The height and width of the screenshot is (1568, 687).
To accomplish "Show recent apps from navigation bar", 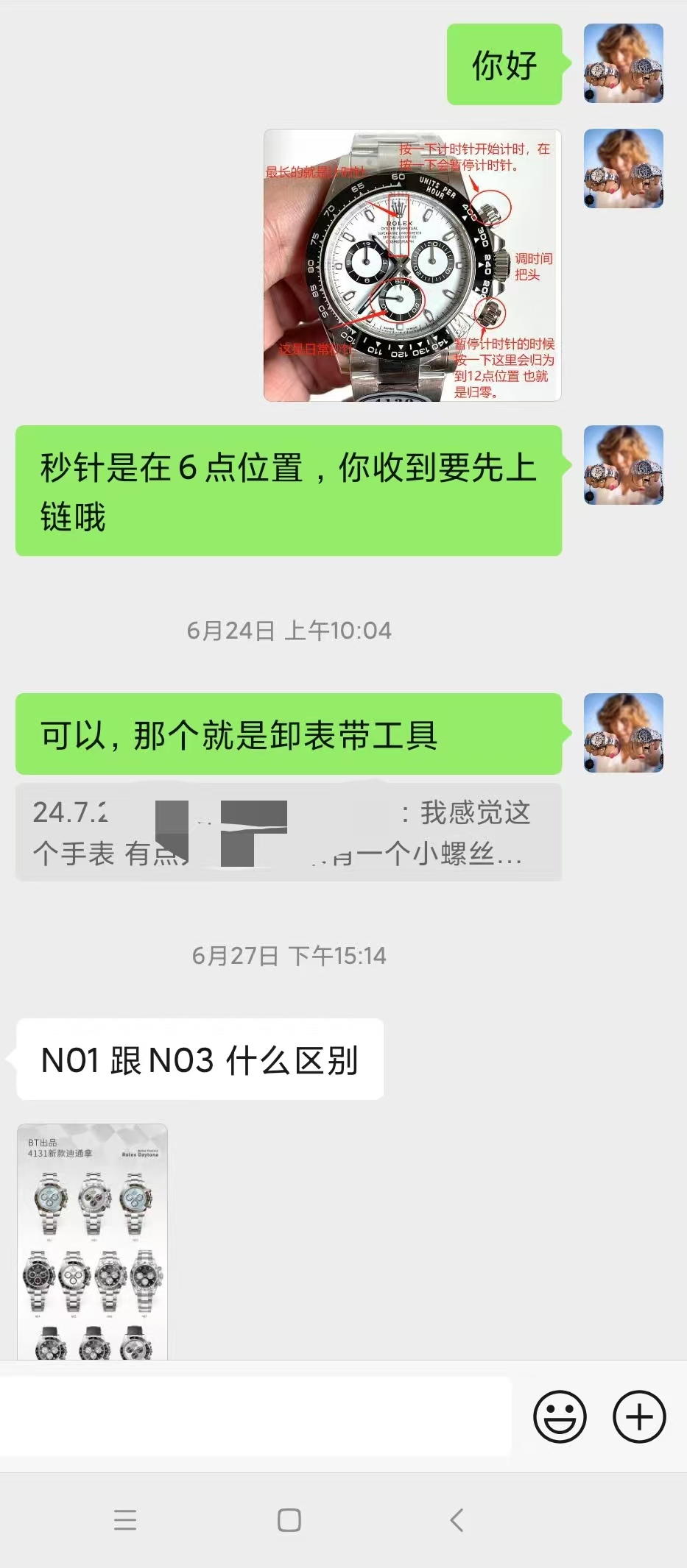I will tap(125, 1519).
